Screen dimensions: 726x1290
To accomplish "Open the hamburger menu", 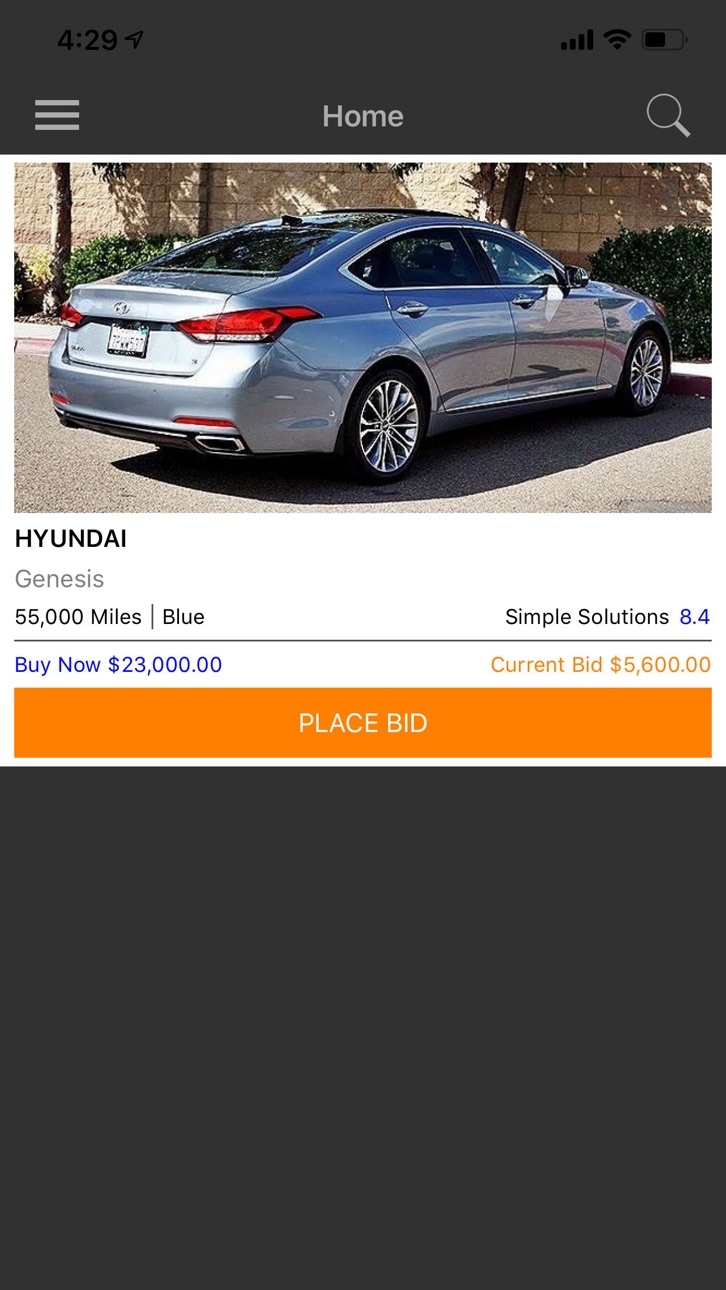I will pos(57,116).
